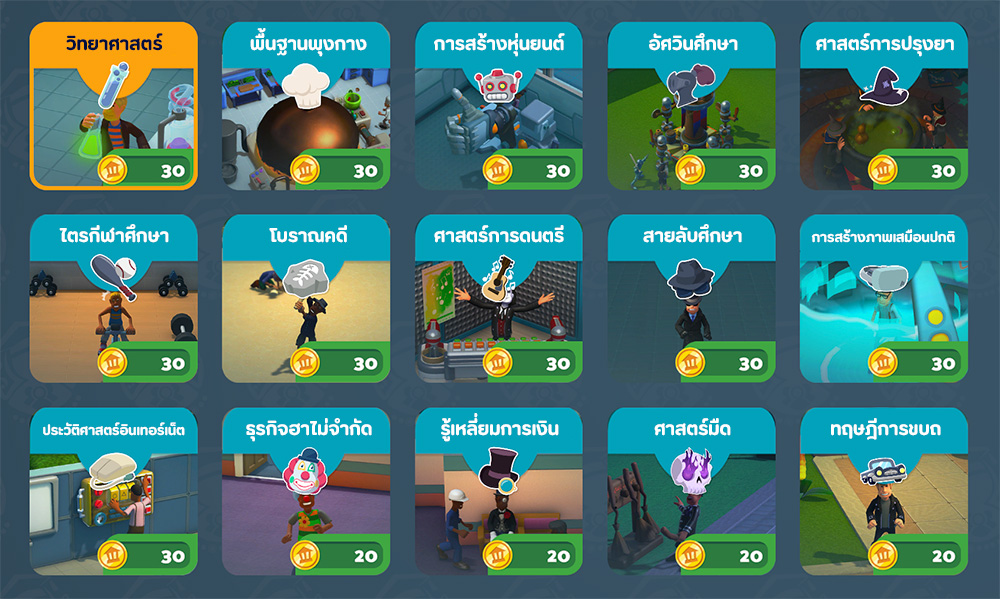Open the พื้นฐานพุงกาง course card
The width and height of the screenshot is (1000, 599).
pos(306,106)
